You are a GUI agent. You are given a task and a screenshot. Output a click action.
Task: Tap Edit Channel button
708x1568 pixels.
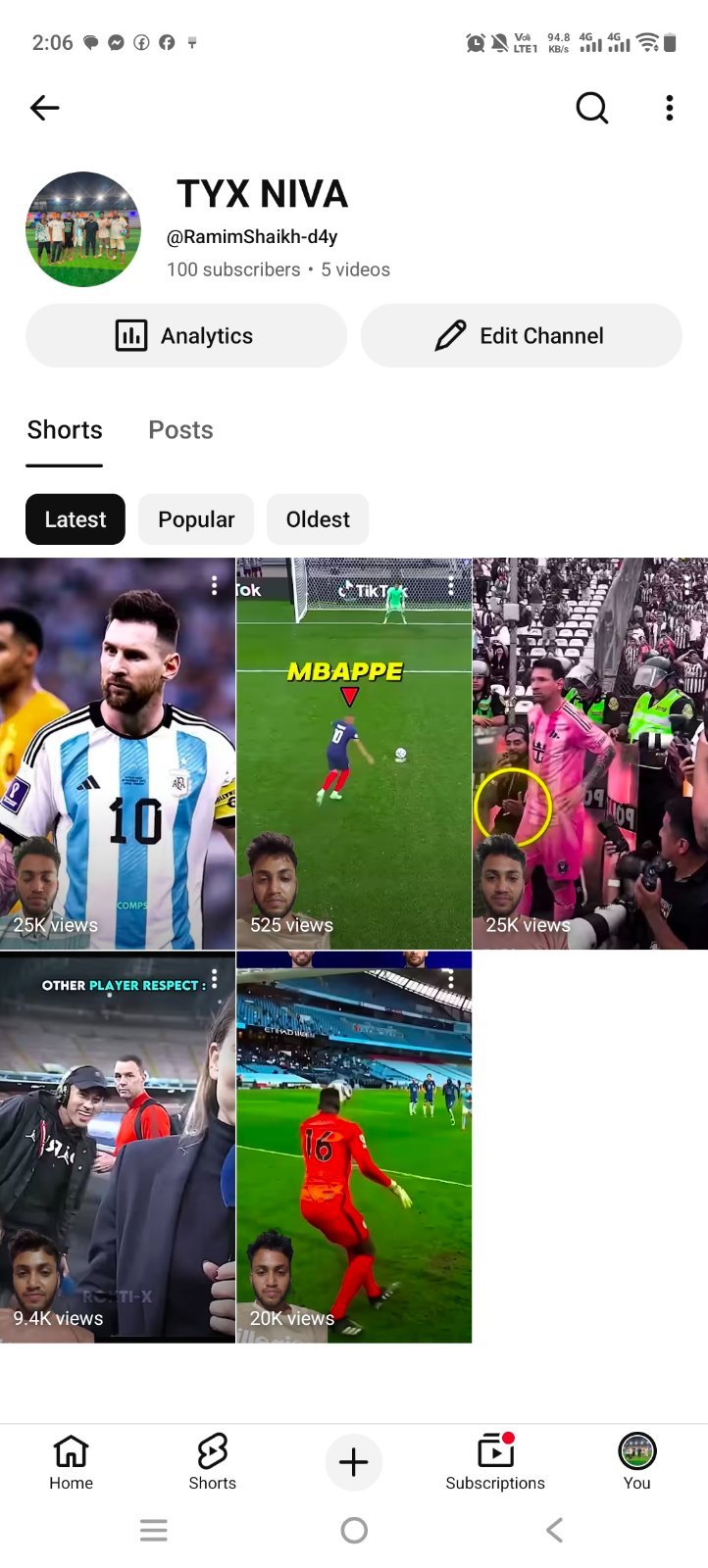point(521,335)
